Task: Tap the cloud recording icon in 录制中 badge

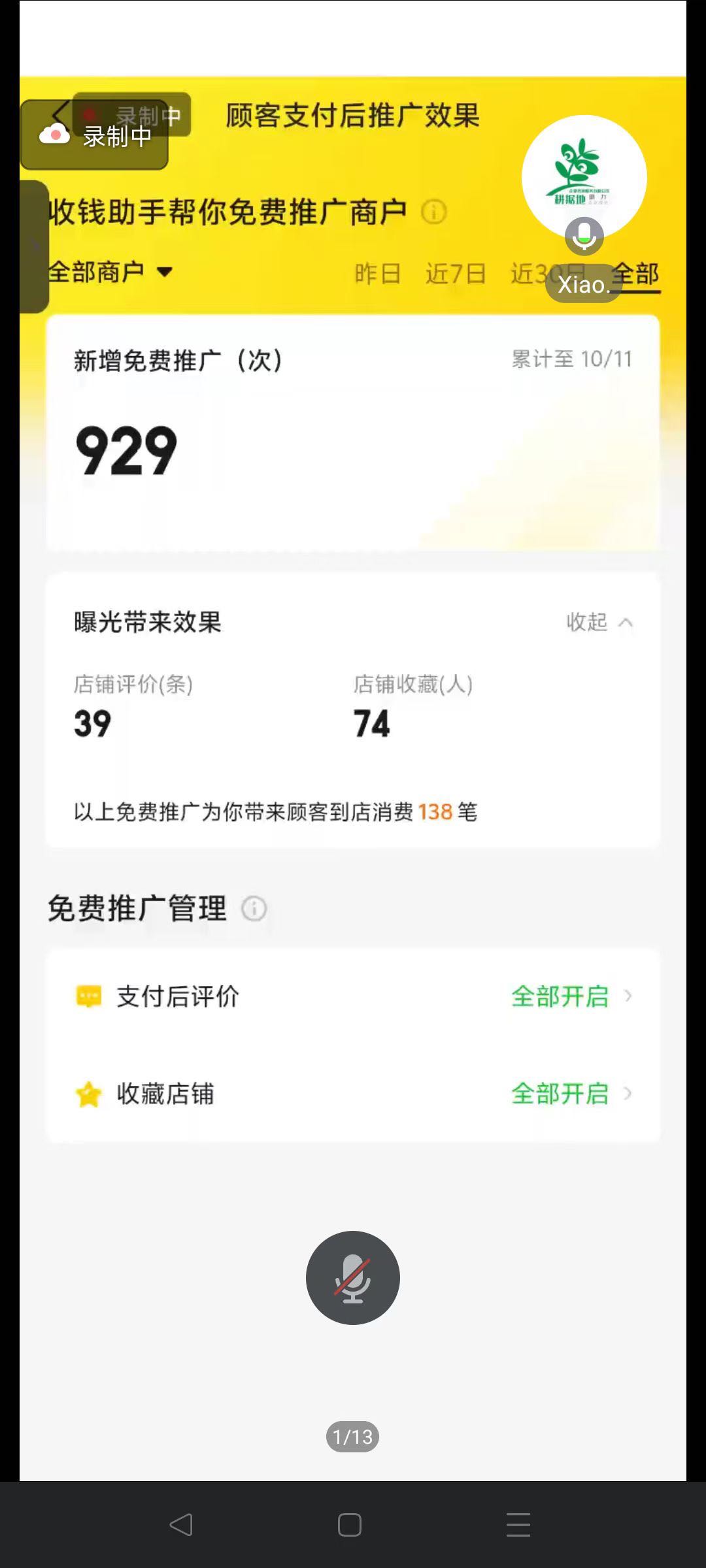Action: pyautogui.click(x=55, y=134)
